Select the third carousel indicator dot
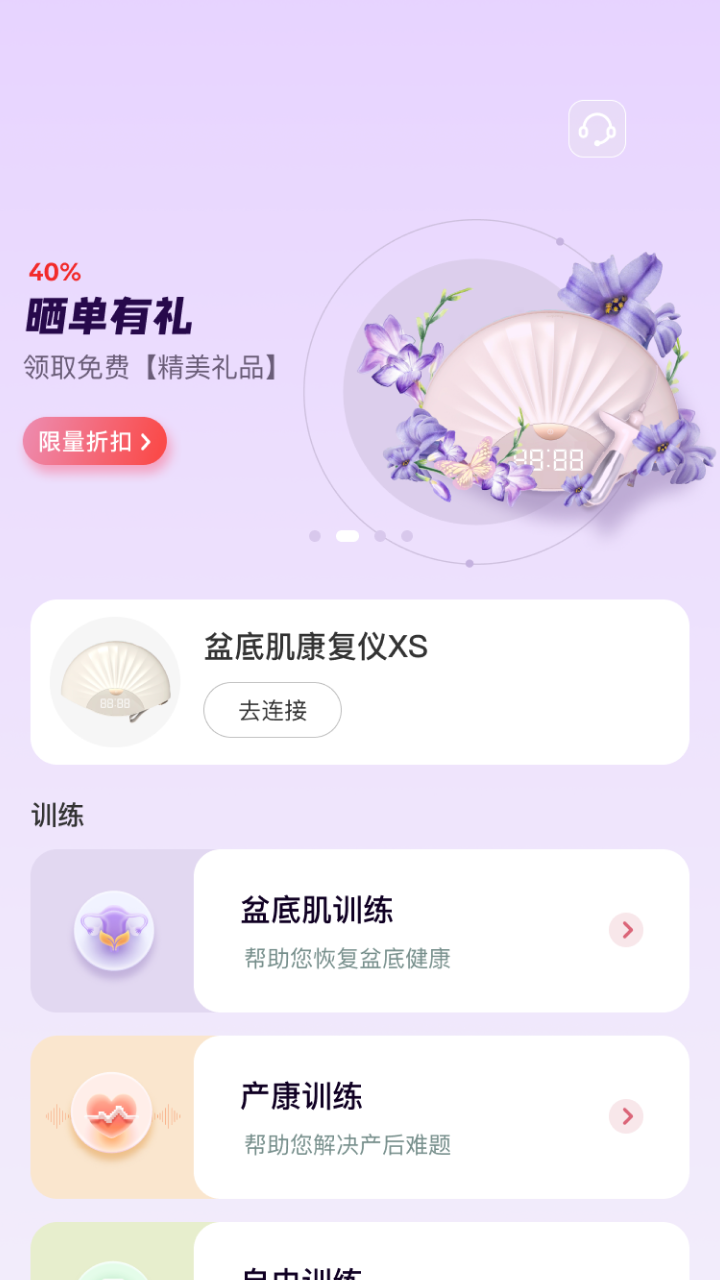This screenshot has width=720, height=1280. [378, 535]
